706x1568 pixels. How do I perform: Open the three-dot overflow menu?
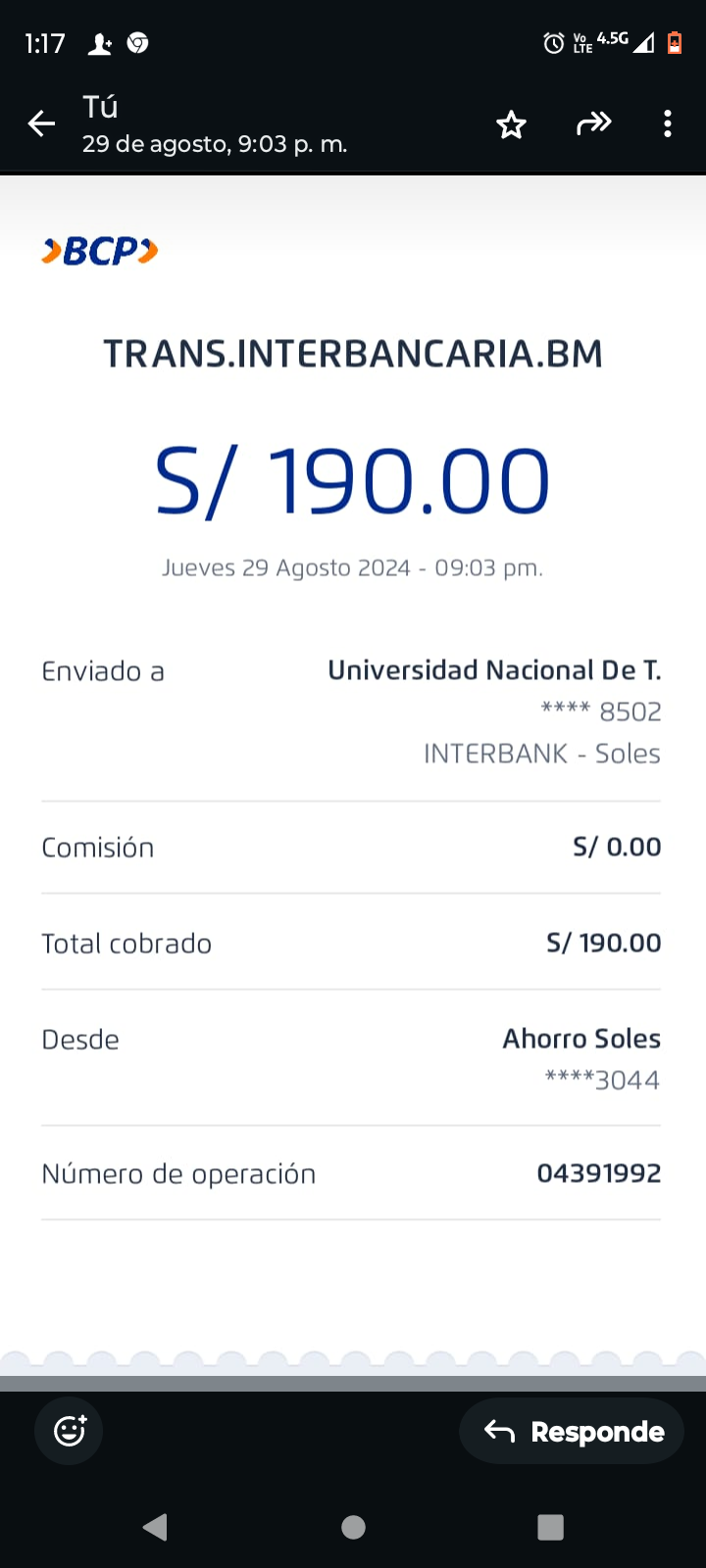668,123
